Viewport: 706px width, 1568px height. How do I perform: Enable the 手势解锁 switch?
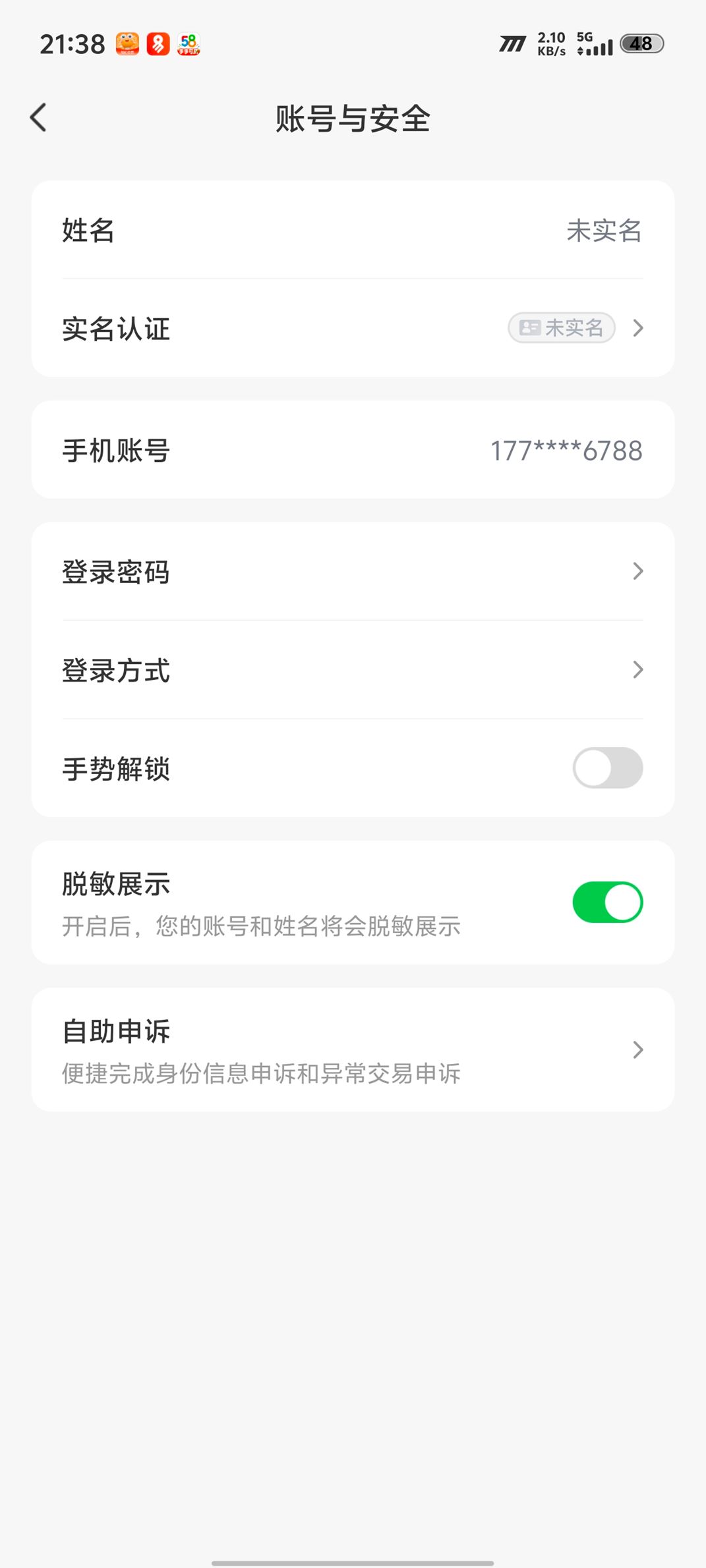[x=607, y=768]
